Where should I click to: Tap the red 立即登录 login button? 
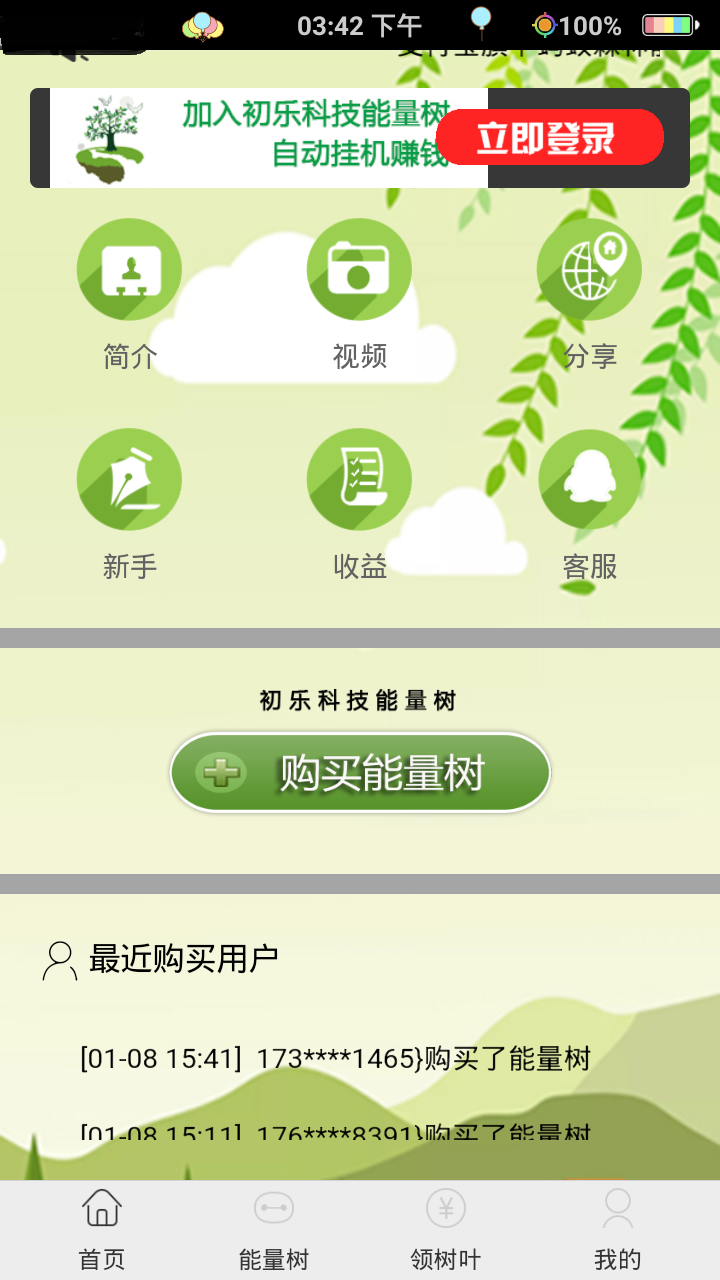pyautogui.click(x=549, y=137)
